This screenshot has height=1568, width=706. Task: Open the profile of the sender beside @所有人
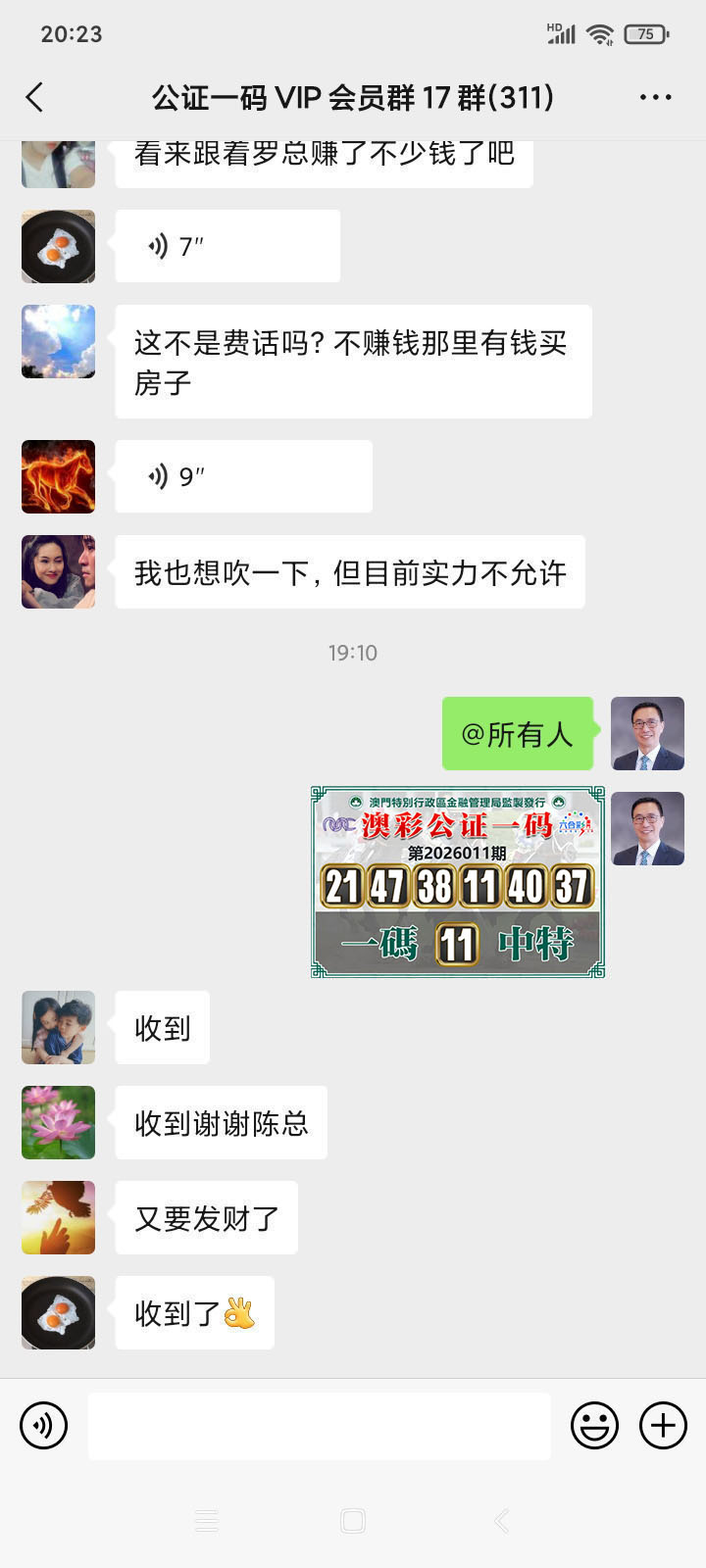point(647,733)
